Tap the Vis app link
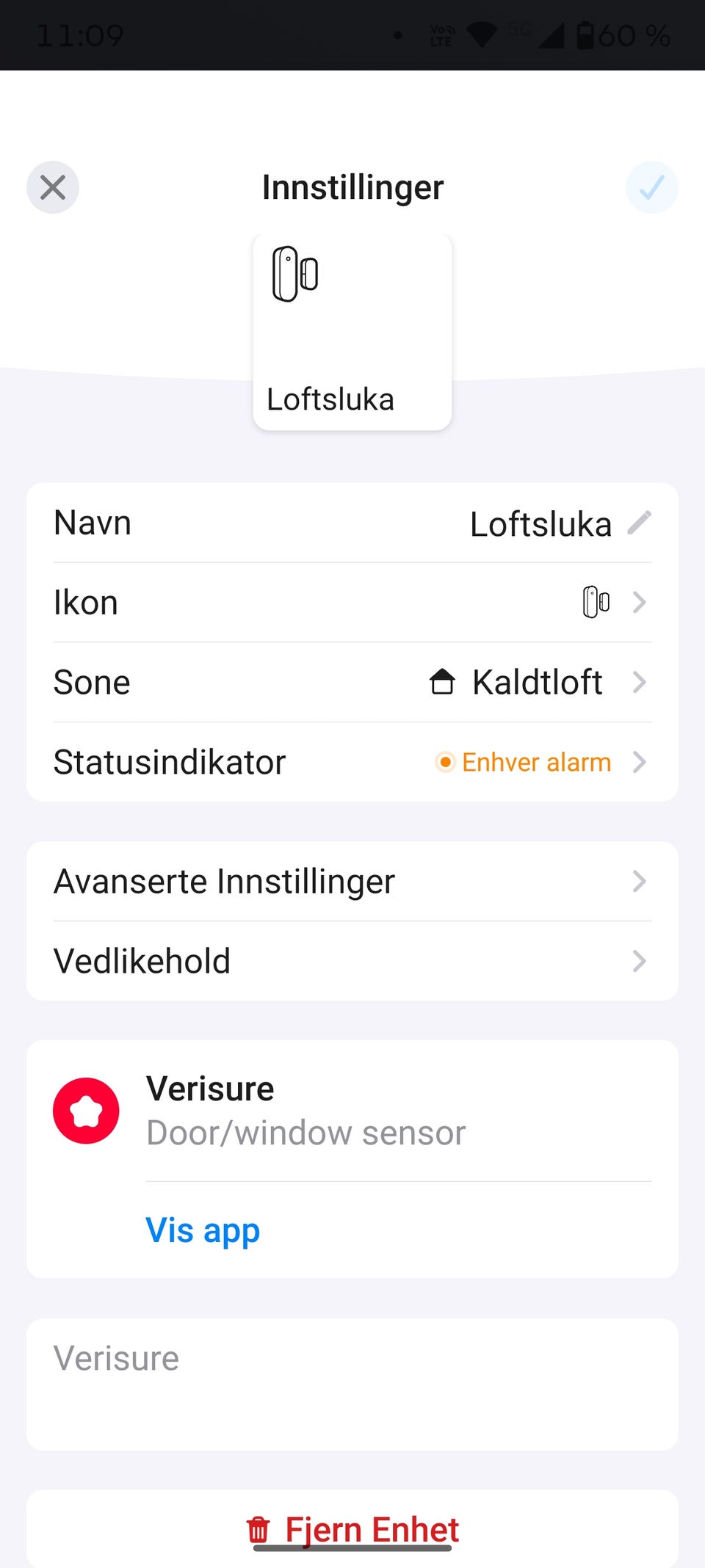Image resolution: width=705 pixels, height=1568 pixels. (x=203, y=1230)
